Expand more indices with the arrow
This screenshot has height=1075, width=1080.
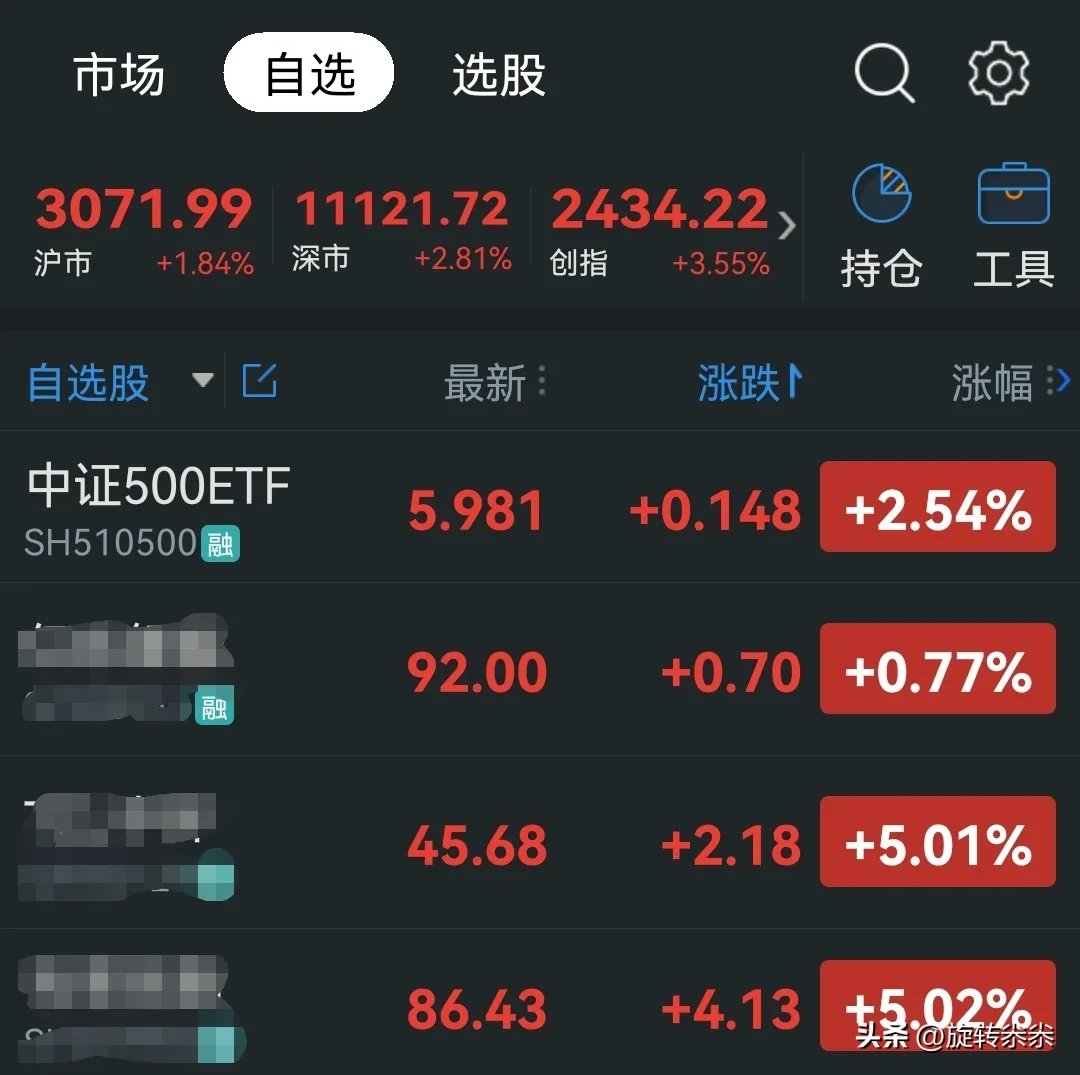pos(787,226)
